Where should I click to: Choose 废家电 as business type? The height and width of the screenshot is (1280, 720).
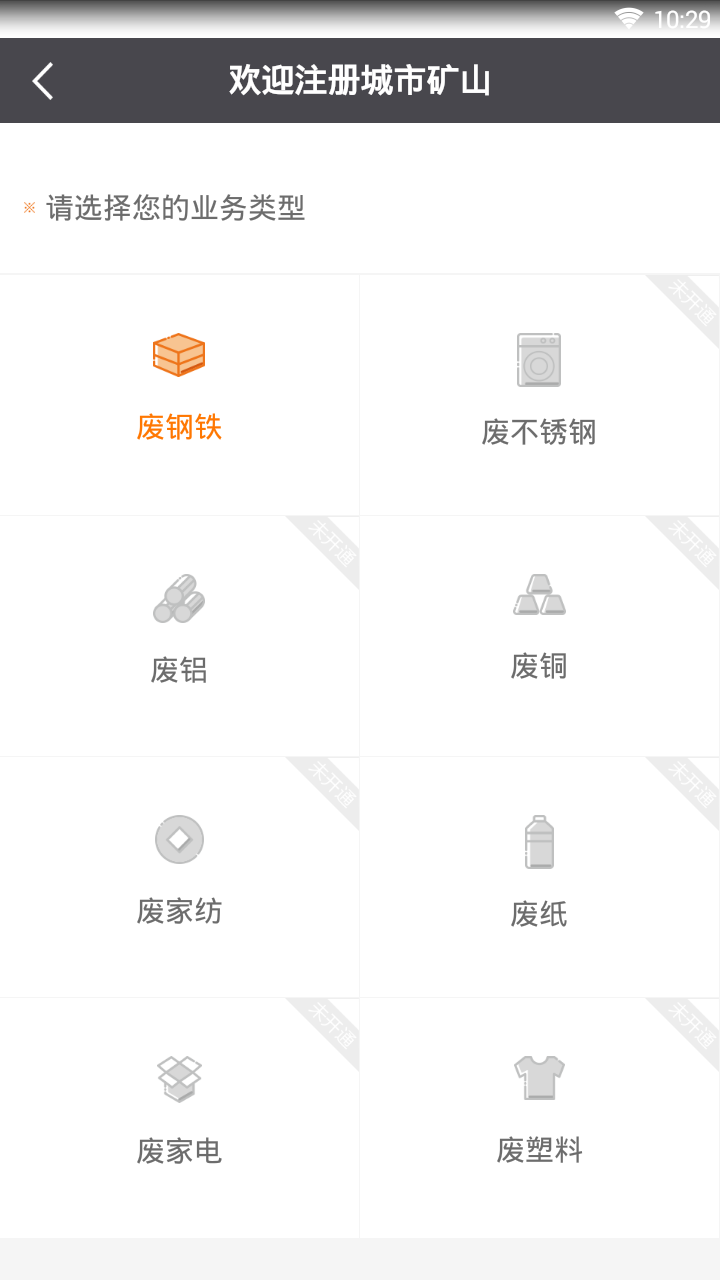pyautogui.click(x=179, y=1117)
